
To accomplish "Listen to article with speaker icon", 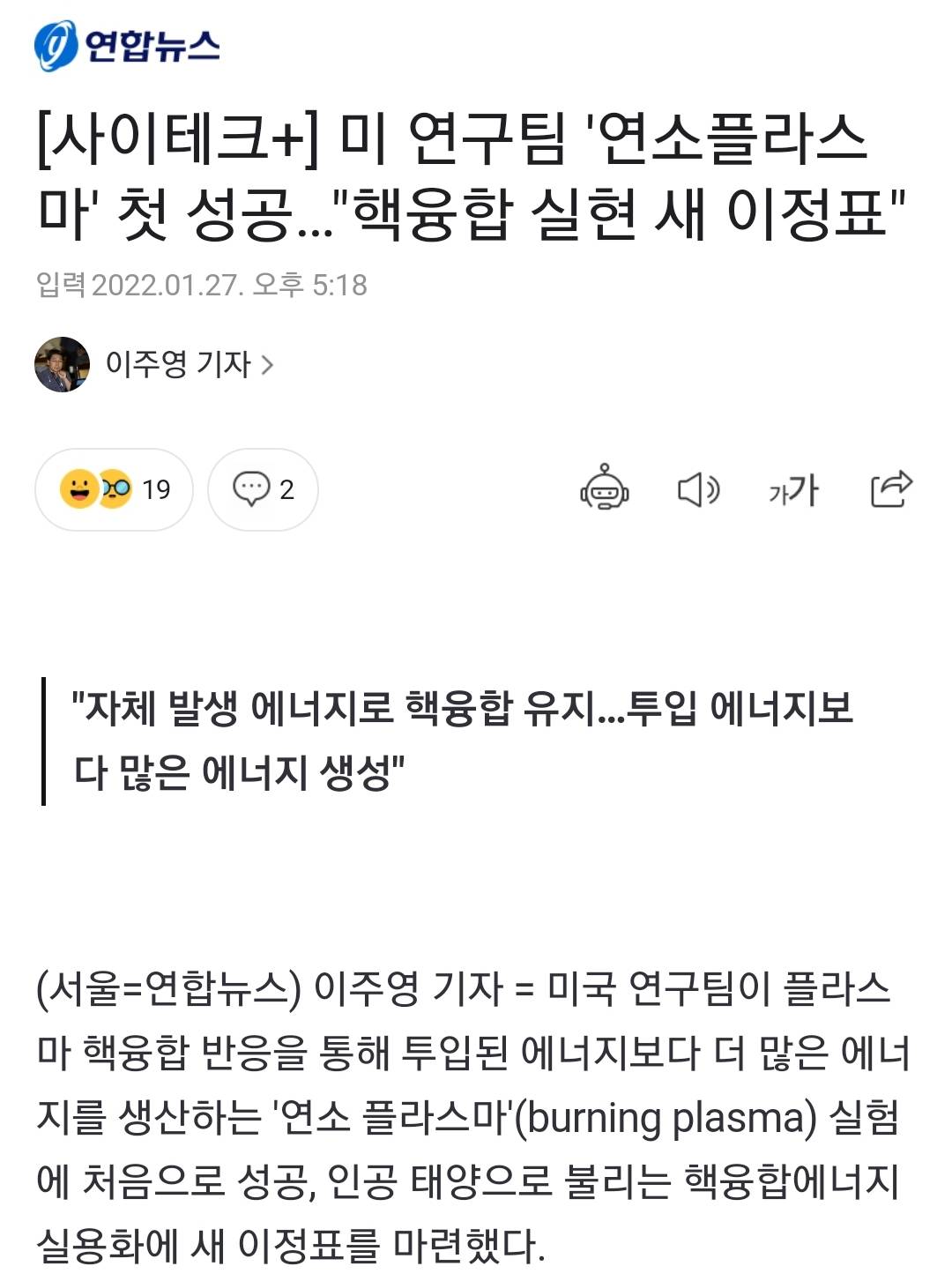I will 698,489.
